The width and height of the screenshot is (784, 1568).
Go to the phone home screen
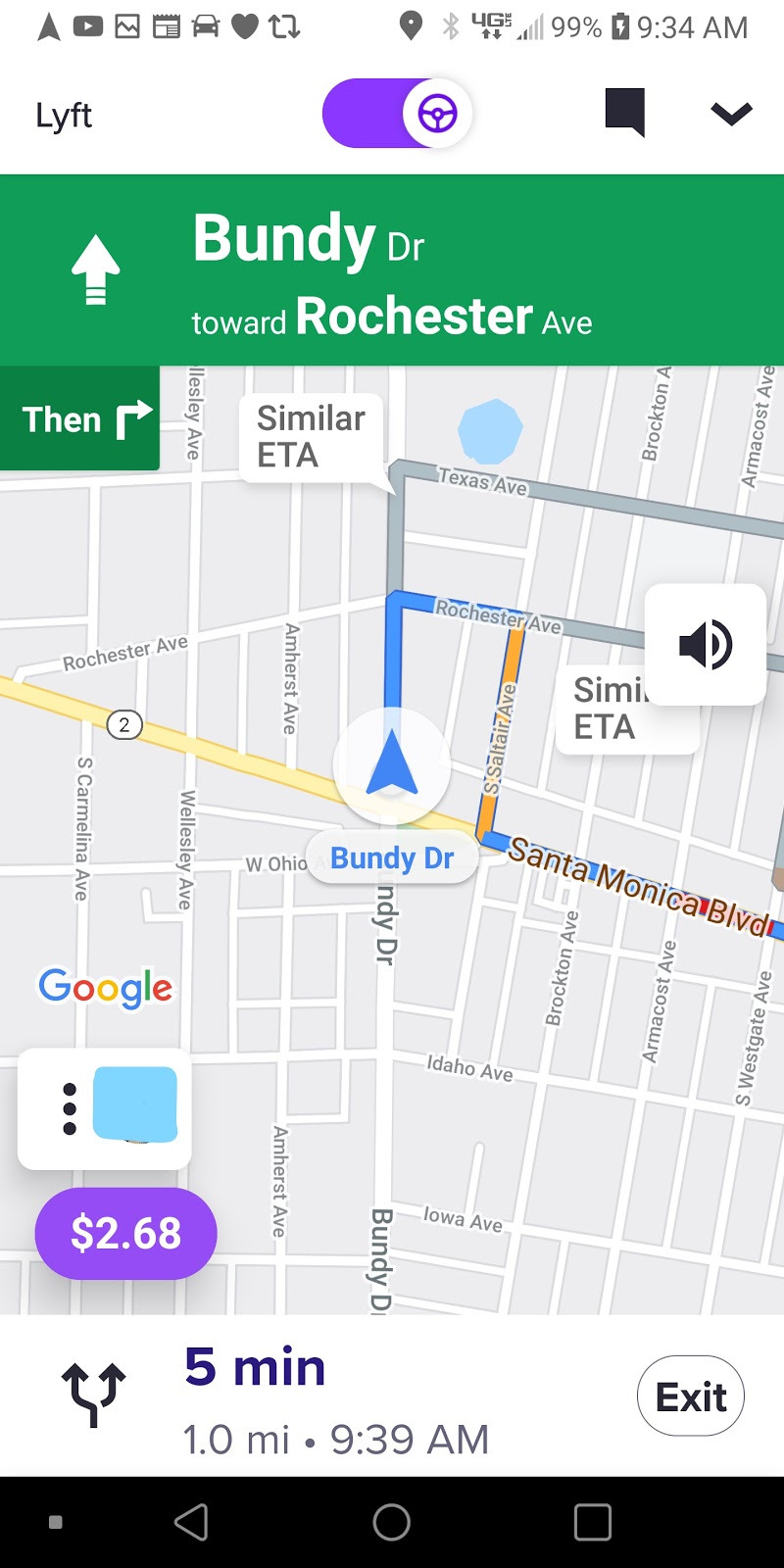(392, 1522)
